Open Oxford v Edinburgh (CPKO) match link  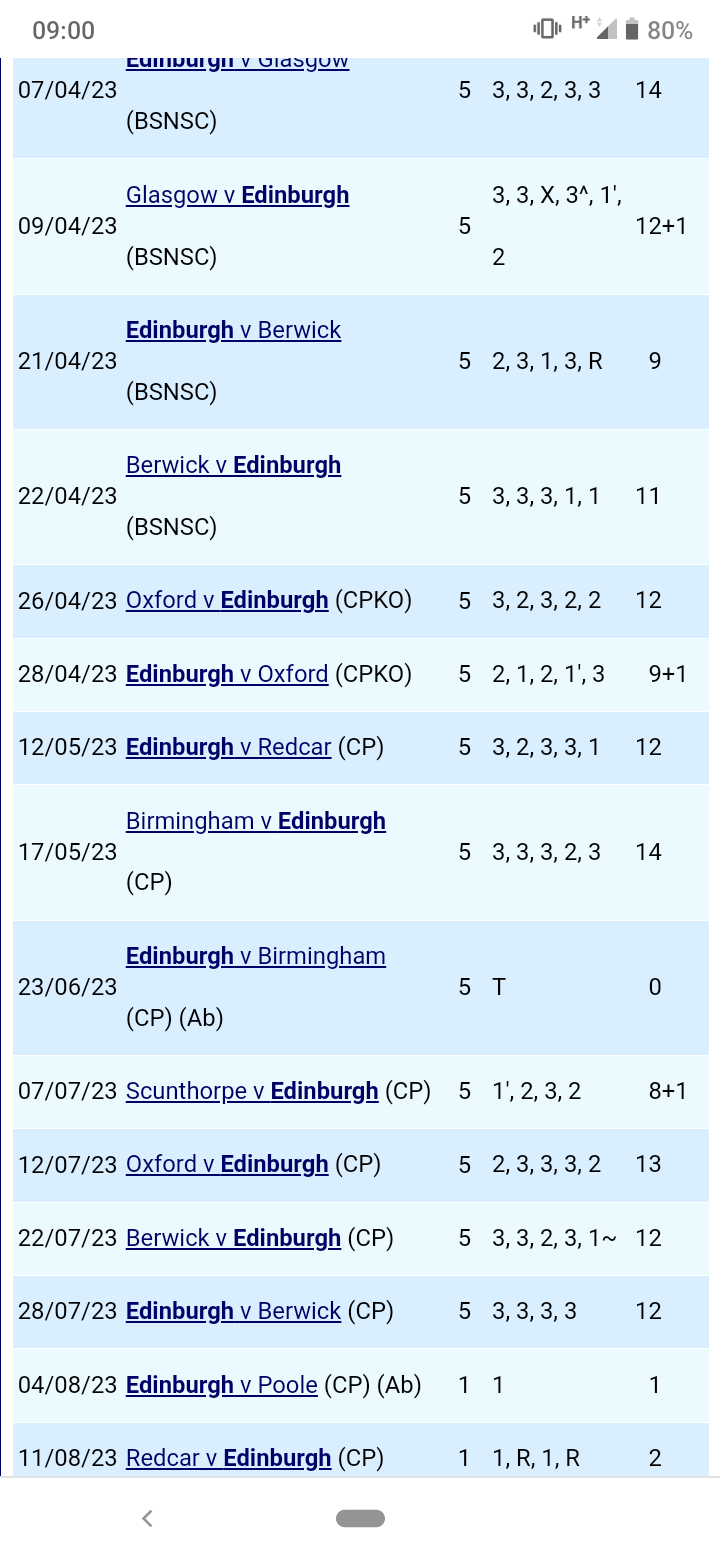pyautogui.click(x=227, y=600)
